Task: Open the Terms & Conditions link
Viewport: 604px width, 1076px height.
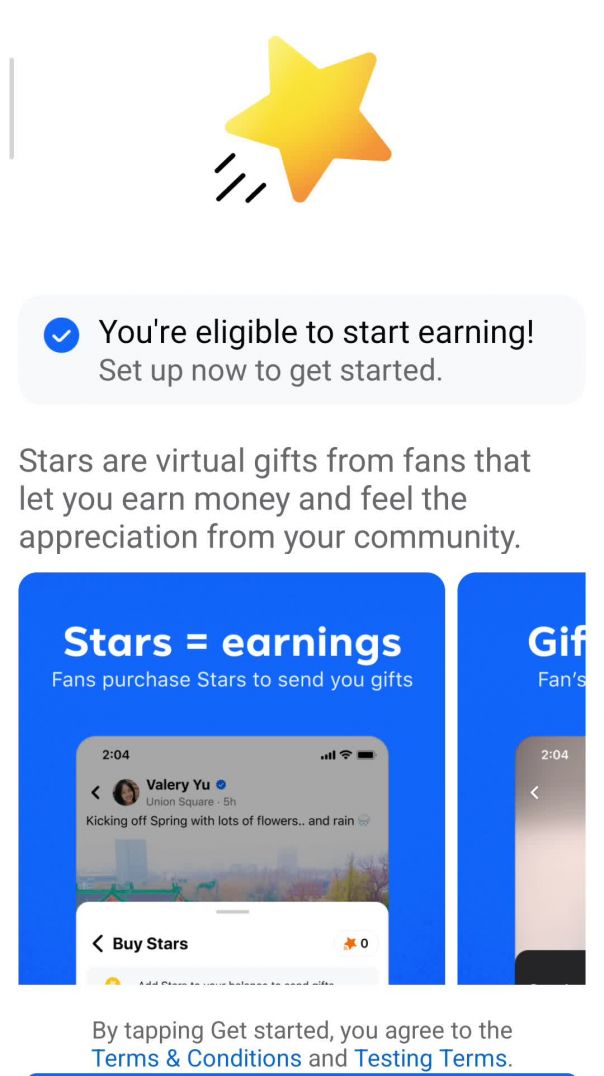Action: pos(196,1057)
